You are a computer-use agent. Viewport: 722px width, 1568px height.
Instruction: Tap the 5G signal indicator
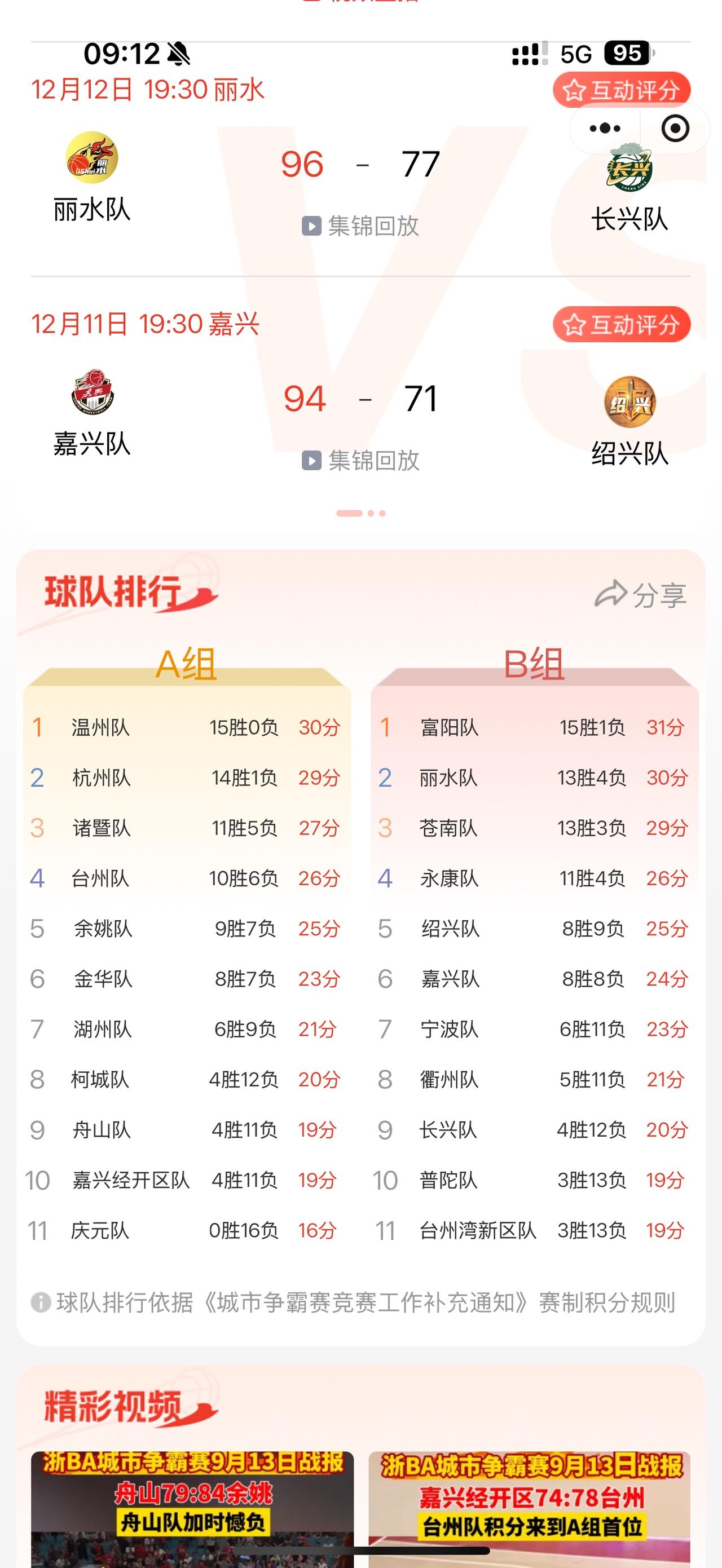pyautogui.click(x=577, y=54)
